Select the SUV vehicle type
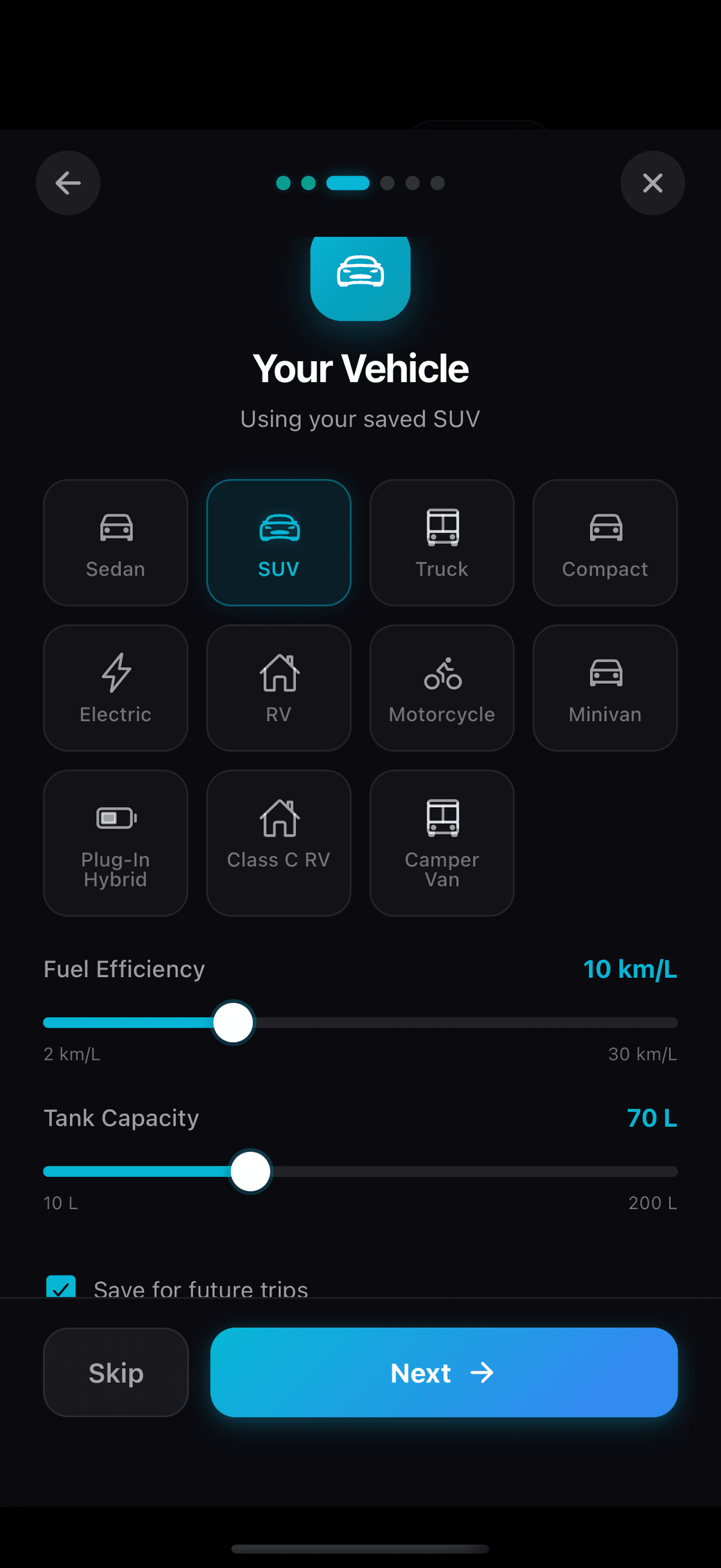Viewport: 721px width, 1568px height. (279, 541)
